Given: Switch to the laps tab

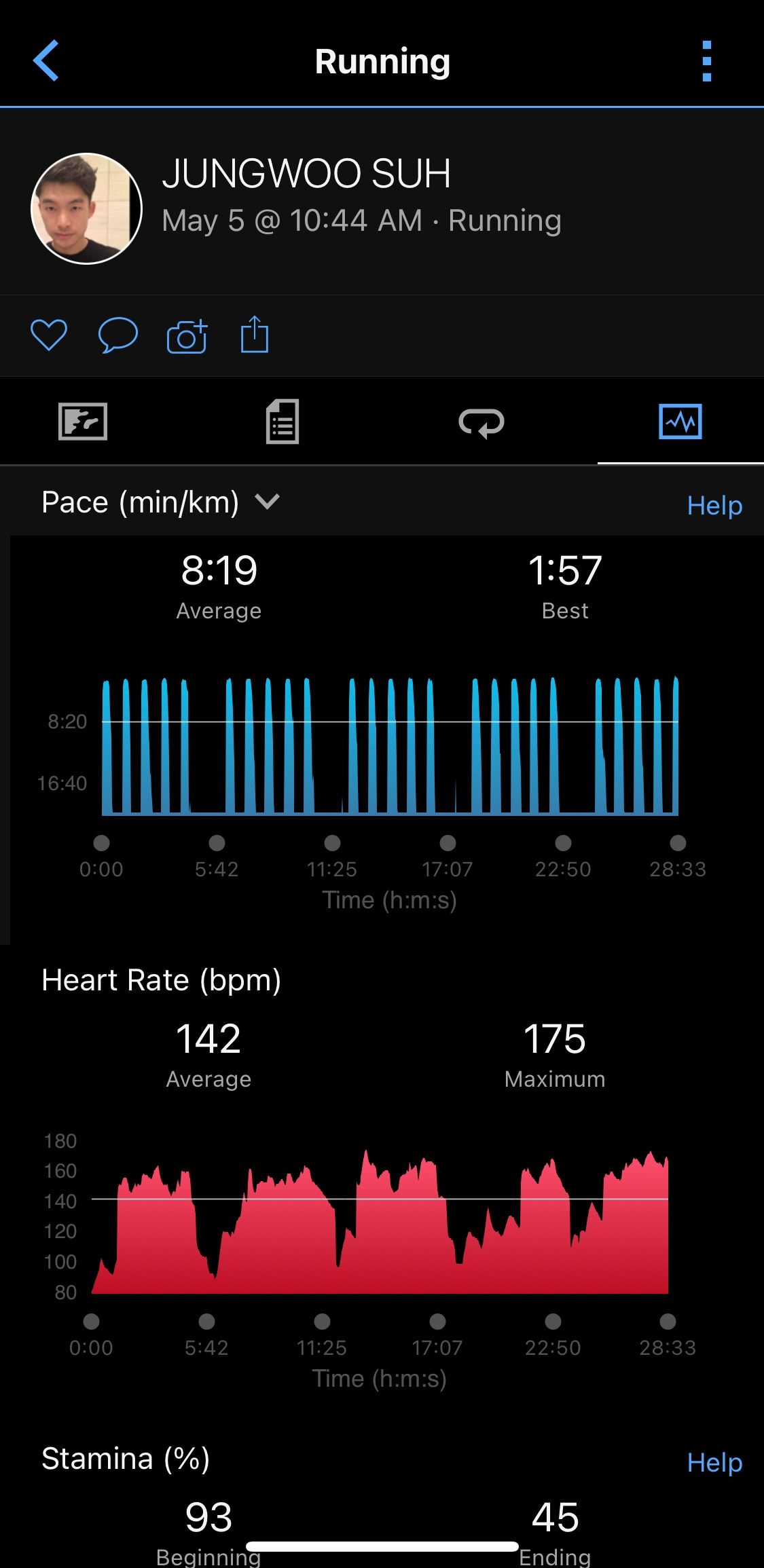Looking at the screenshot, I should (x=481, y=422).
